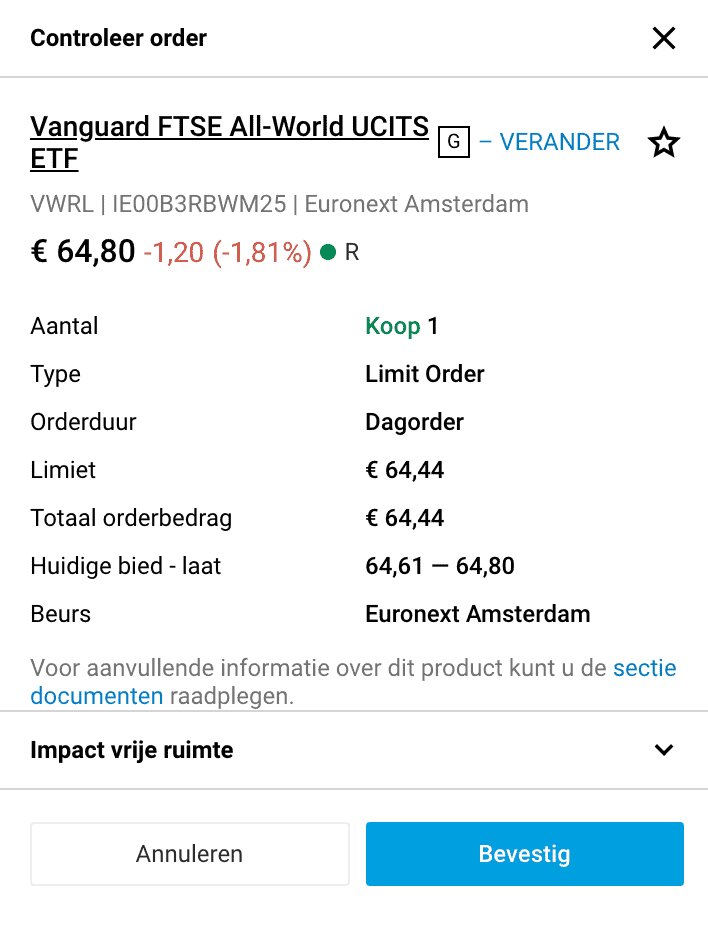Add ETF to favorites with star

coord(664,143)
